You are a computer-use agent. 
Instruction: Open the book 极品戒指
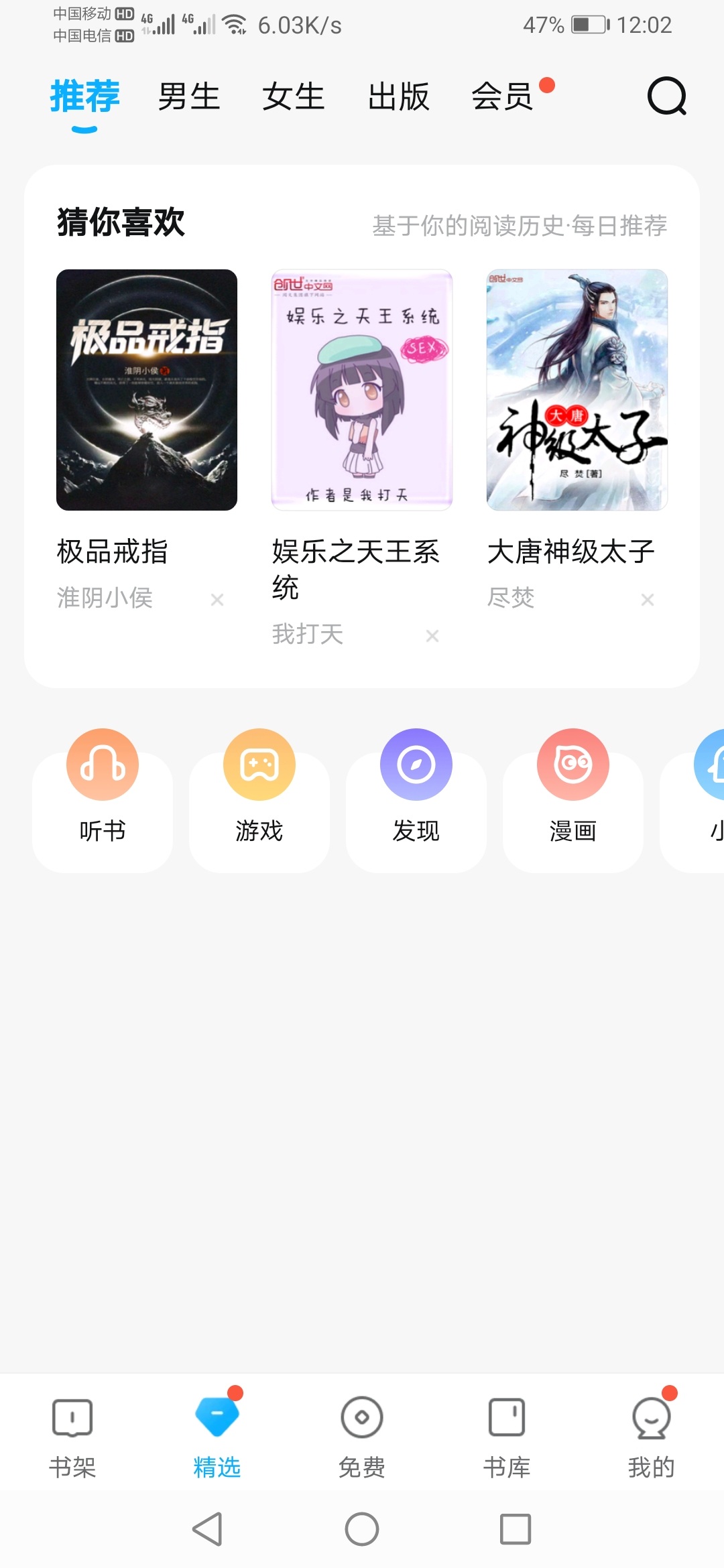point(147,390)
